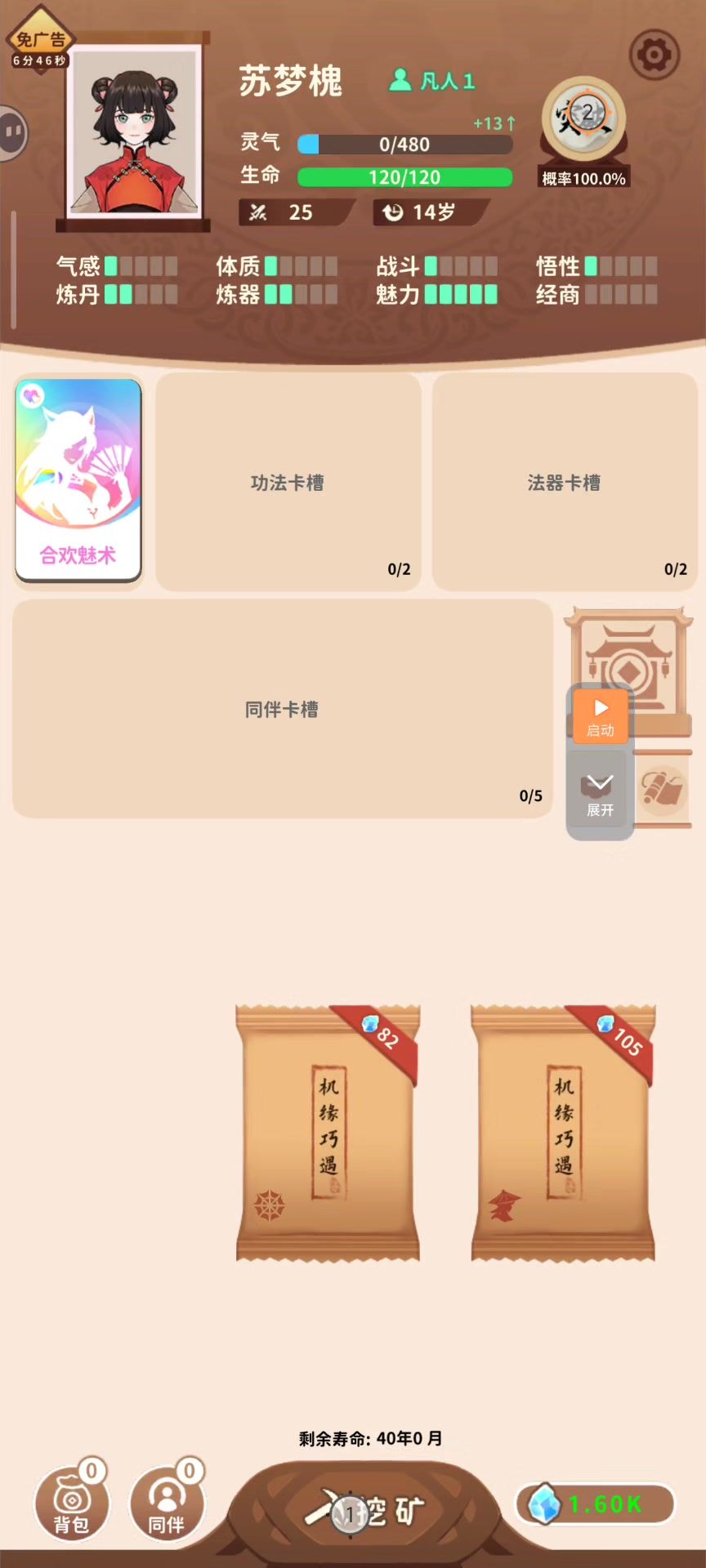Viewport: 706px width, 1568px height.
Task: Open the settings gear
Action: [x=655, y=55]
